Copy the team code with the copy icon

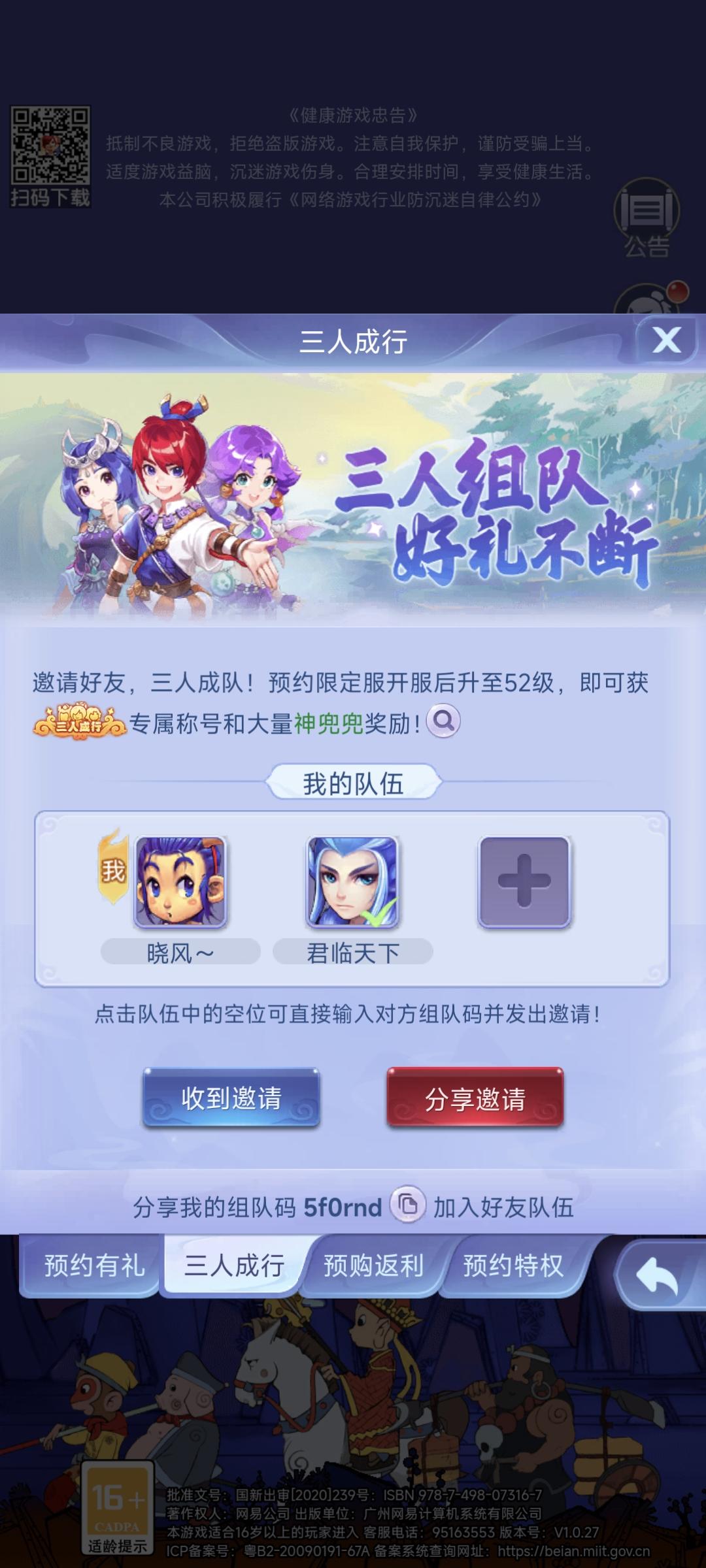[409, 1205]
